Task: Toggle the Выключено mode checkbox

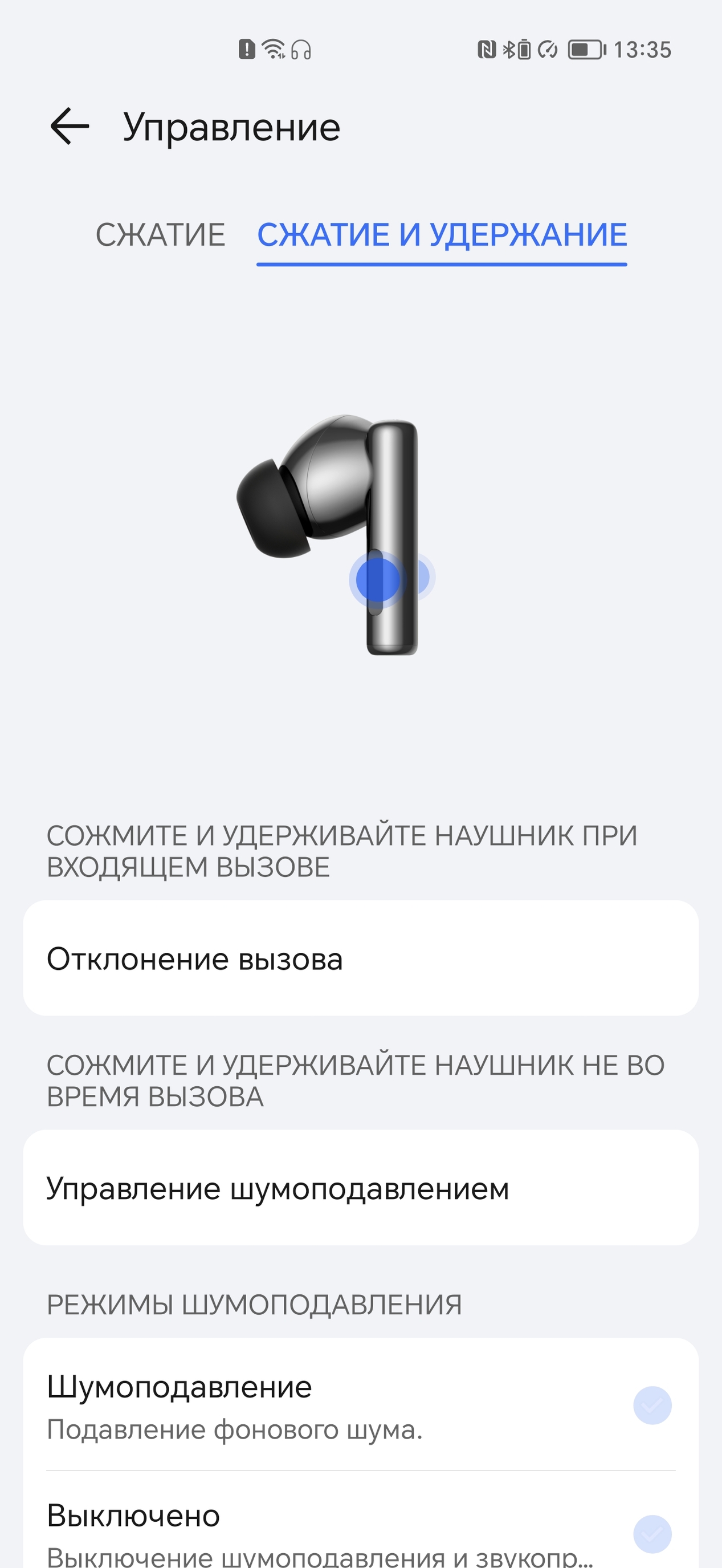Action: coord(651,1533)
